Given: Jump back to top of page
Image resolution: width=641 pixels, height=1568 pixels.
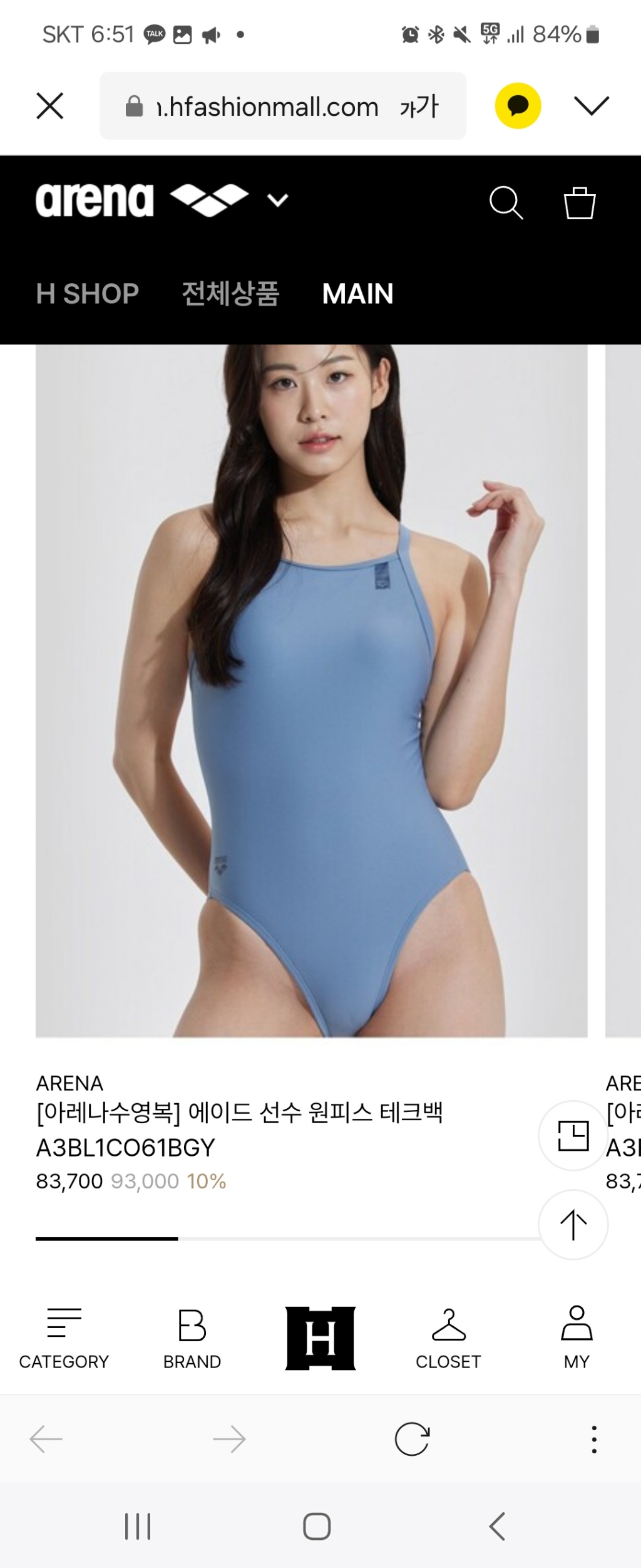Looking at the screenshot, I should 573,1225.
